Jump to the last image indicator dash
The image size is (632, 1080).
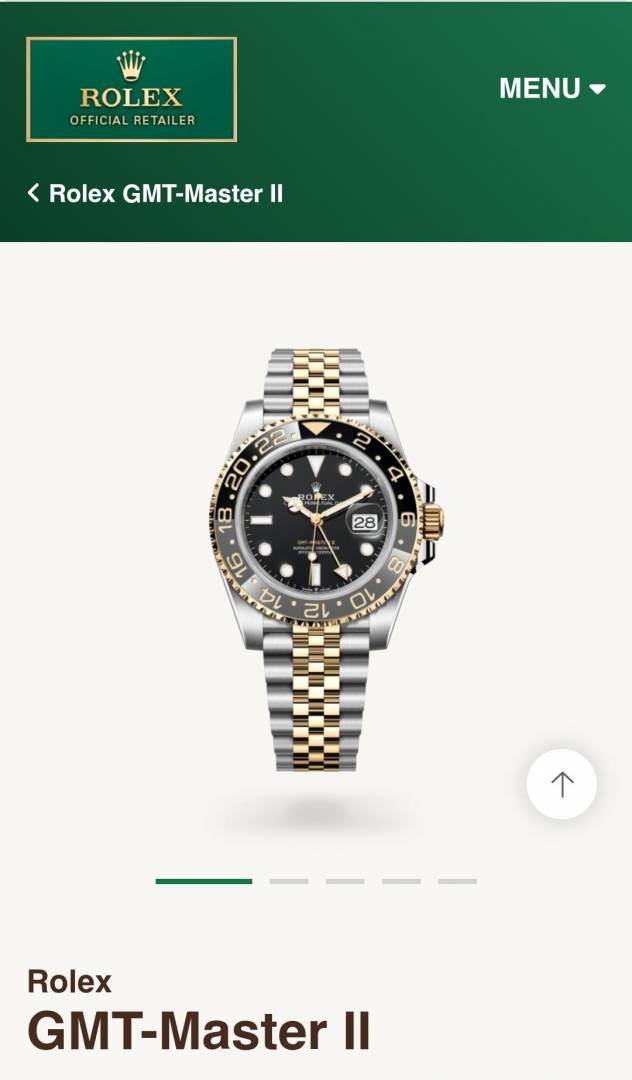(457, 881)
